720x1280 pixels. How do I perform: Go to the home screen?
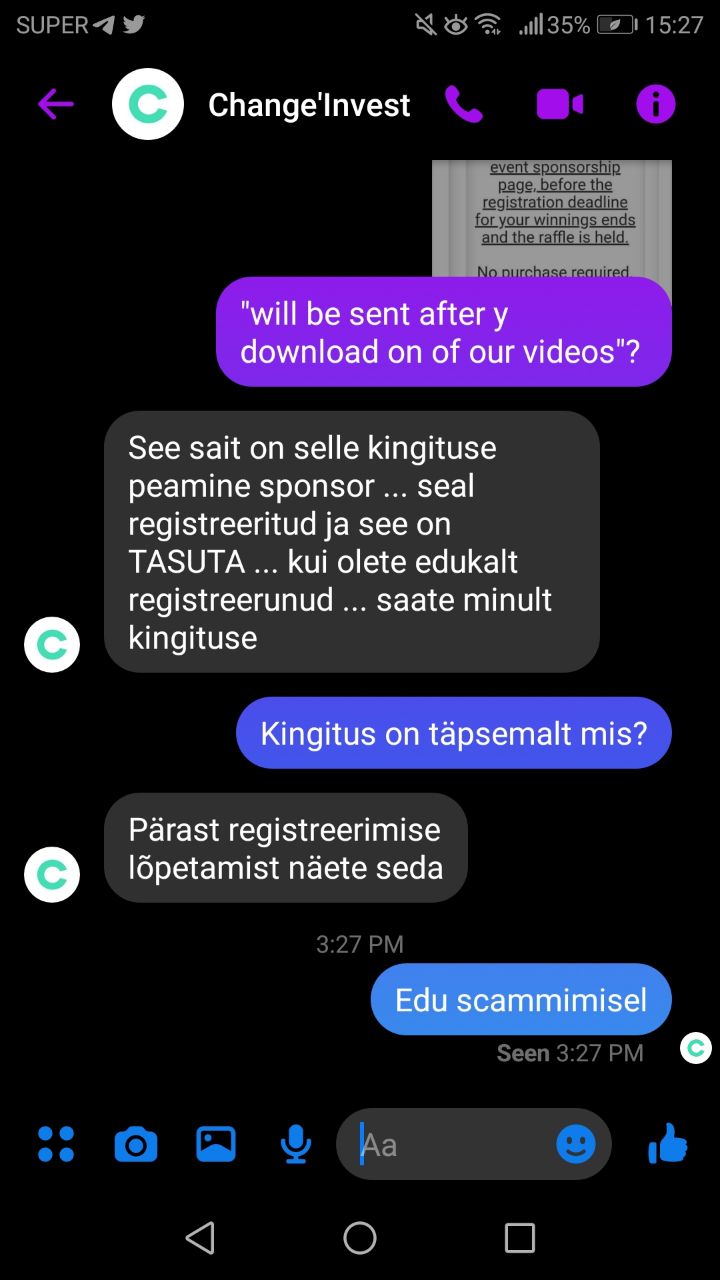pos(360,1238)
